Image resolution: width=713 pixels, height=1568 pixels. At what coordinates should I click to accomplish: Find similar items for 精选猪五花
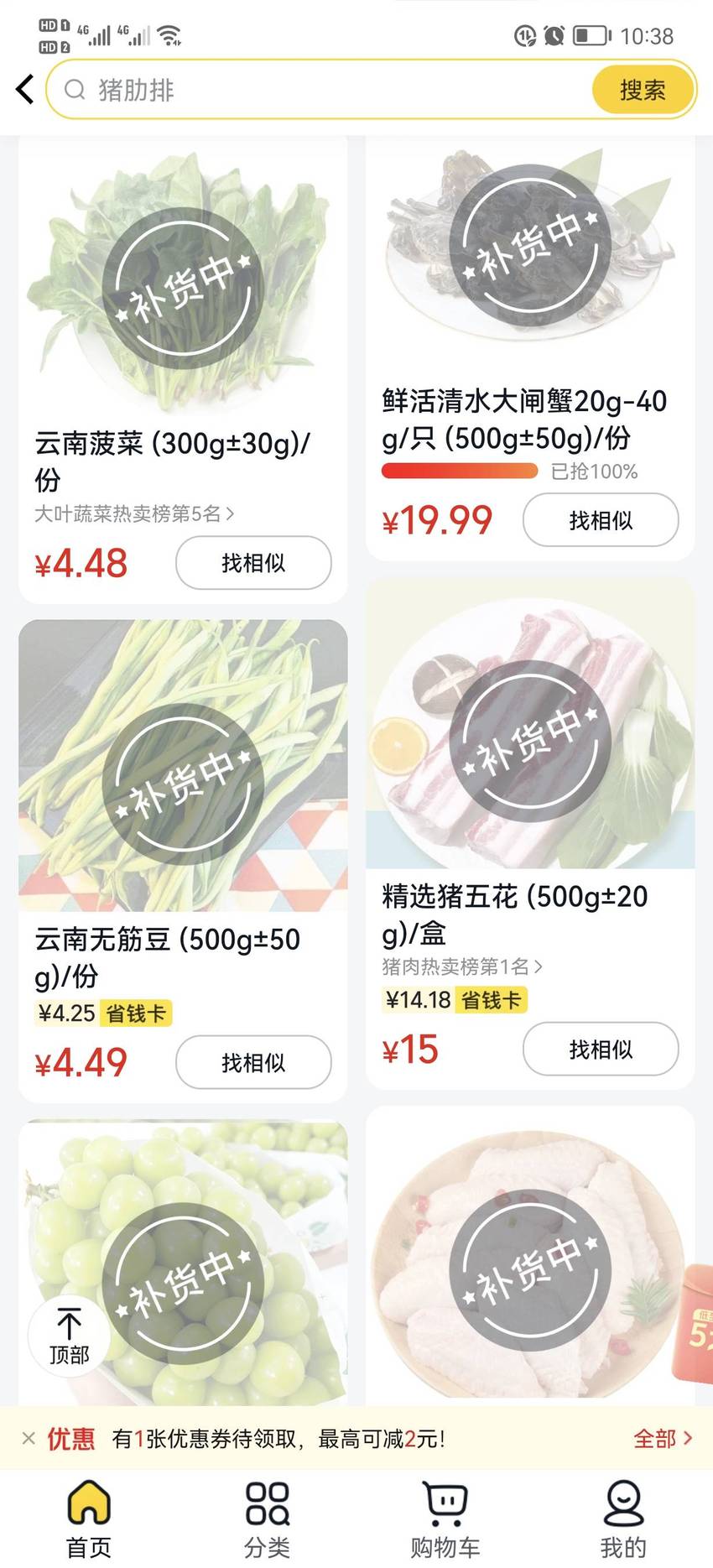click(601, 1049)
